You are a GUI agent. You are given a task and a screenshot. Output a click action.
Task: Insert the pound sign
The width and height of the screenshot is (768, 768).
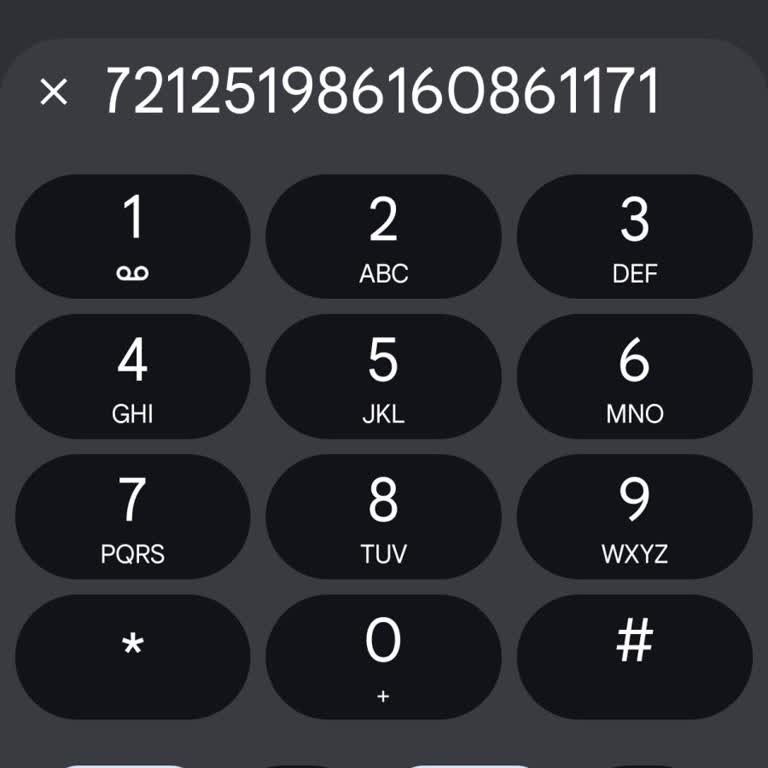pyautogui.click(x=634, y=657)
